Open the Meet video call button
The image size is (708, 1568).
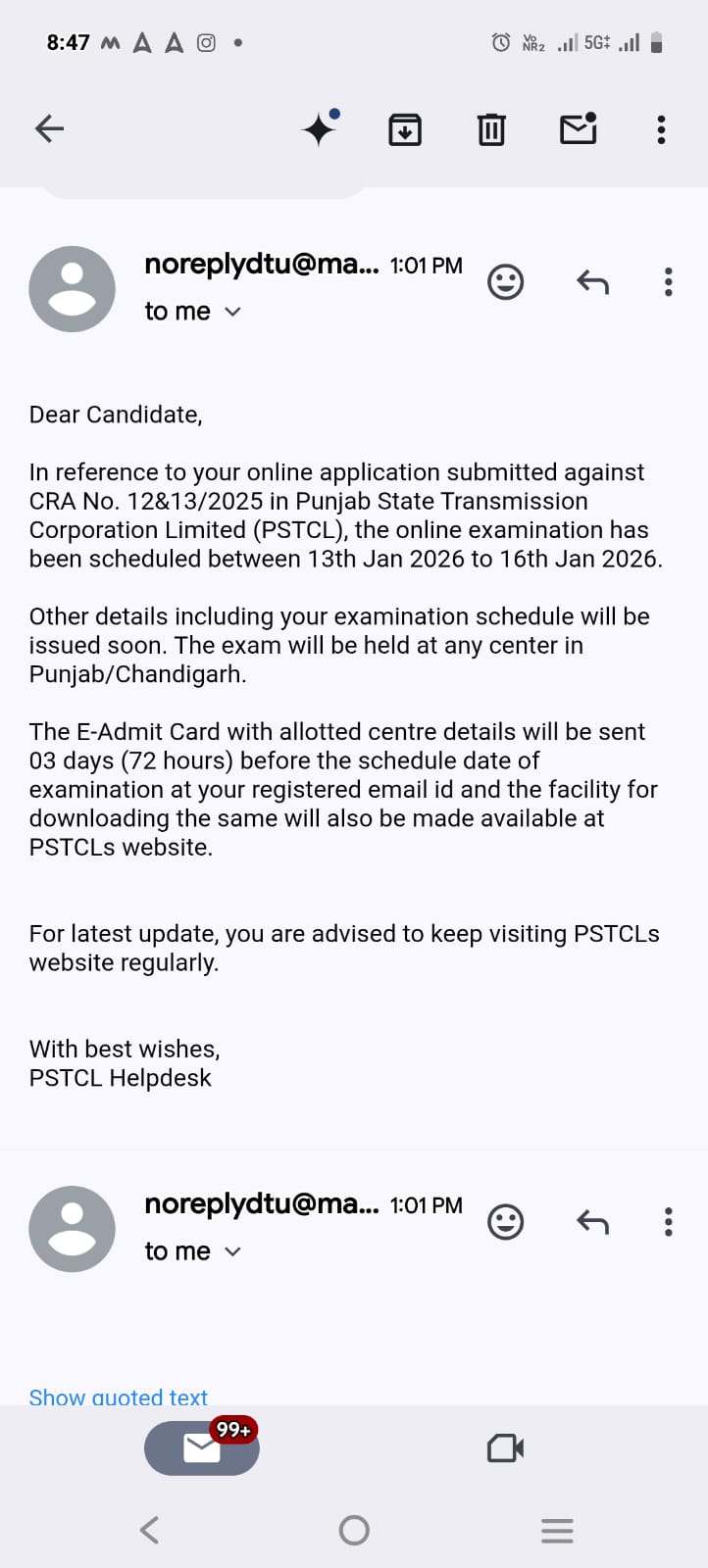point(504,1446)
